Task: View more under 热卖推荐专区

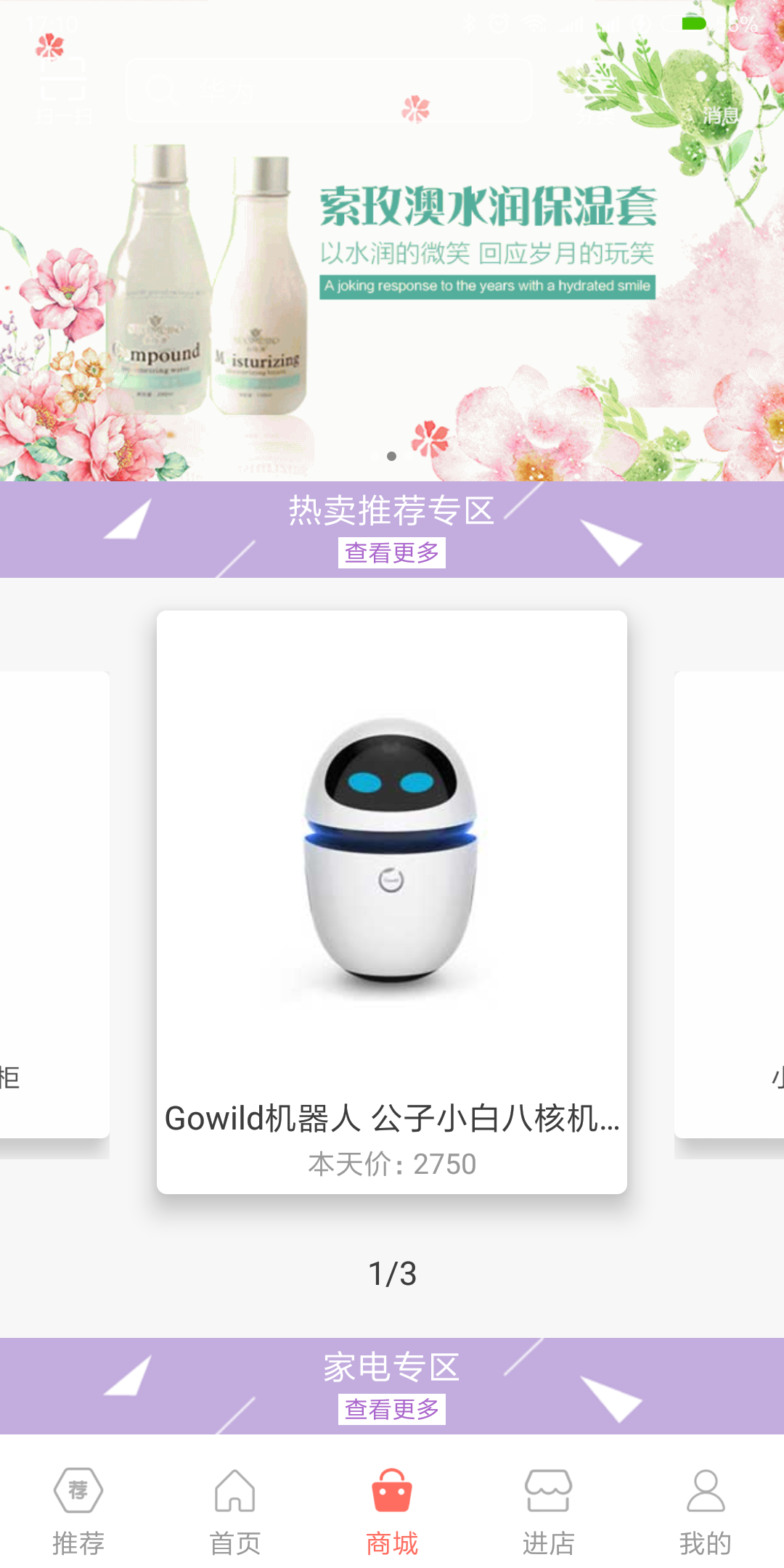Action: (x=392, y=553)
